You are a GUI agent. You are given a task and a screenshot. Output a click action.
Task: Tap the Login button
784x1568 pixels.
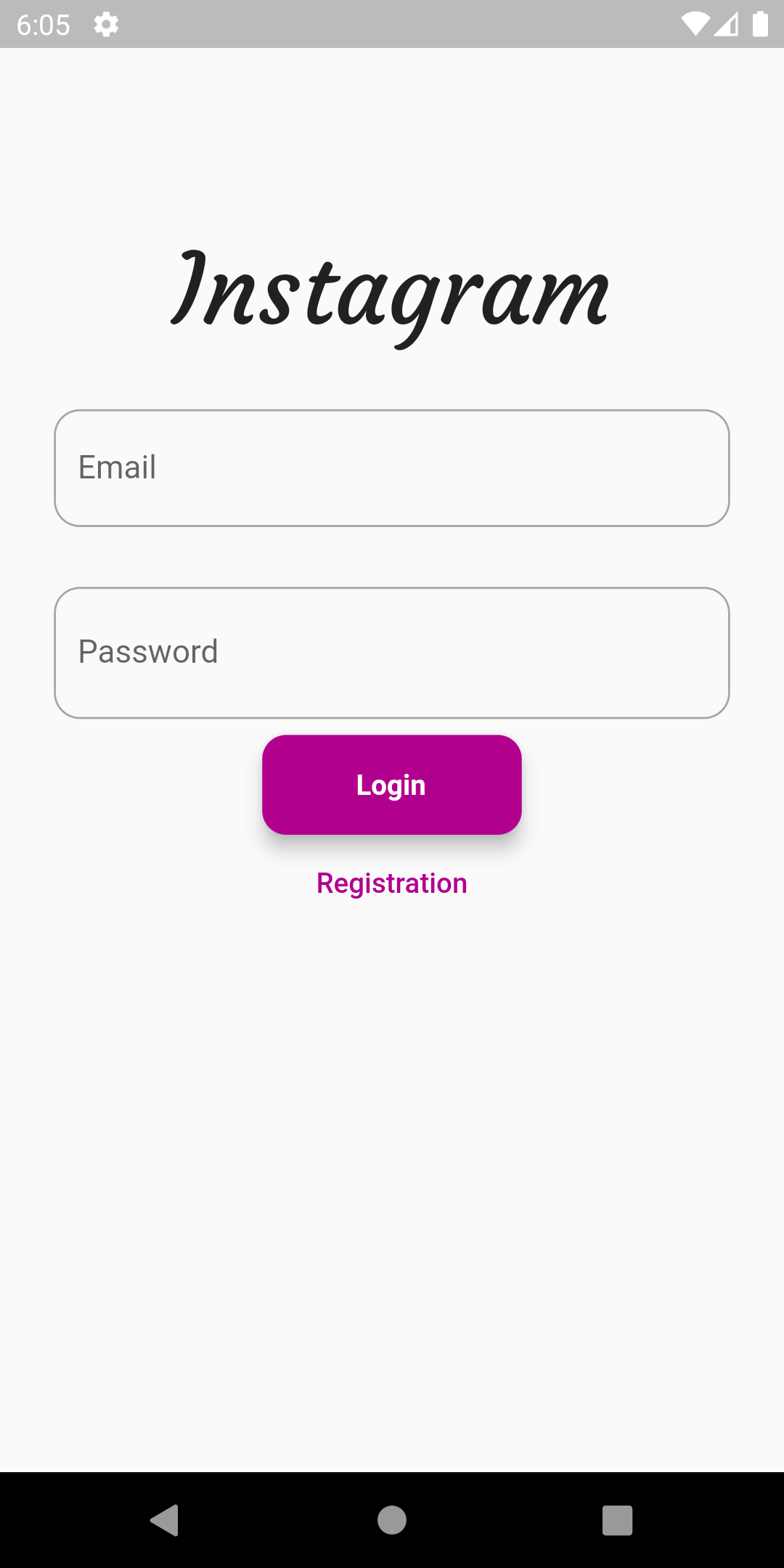[392, 785]
